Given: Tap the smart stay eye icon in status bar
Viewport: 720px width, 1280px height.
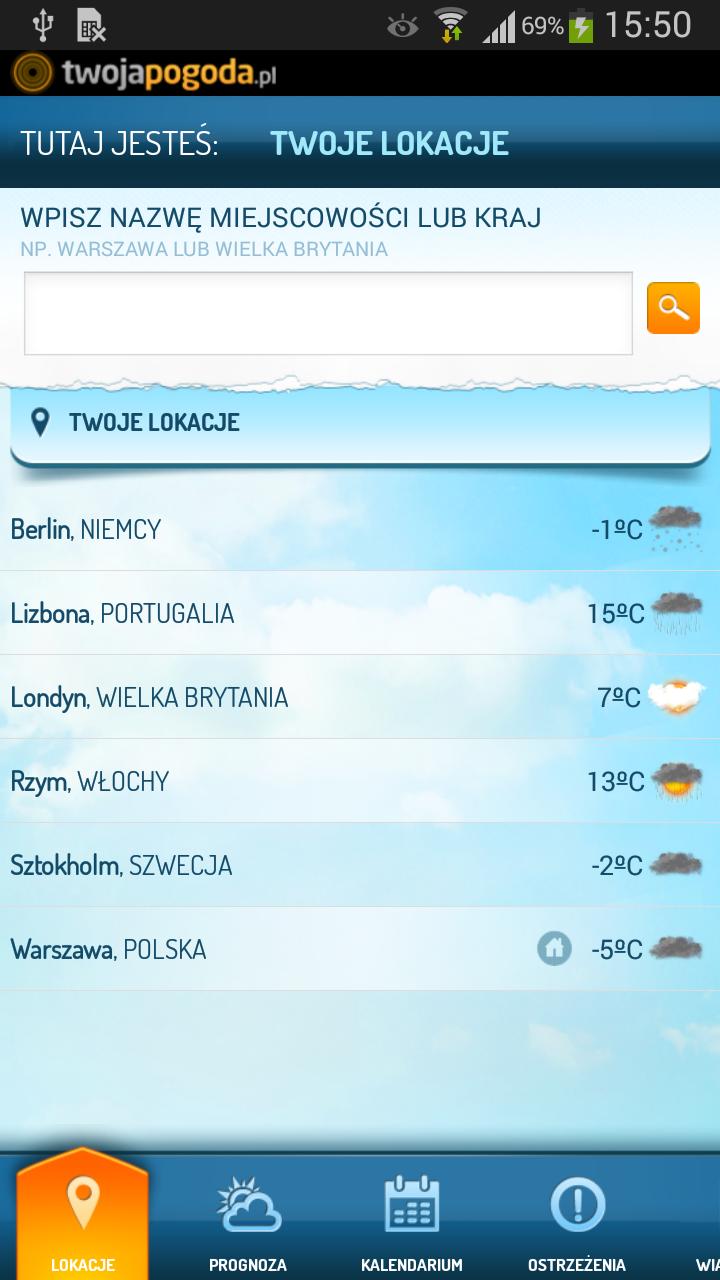Looking at the screenshot, I should [406, 24].
